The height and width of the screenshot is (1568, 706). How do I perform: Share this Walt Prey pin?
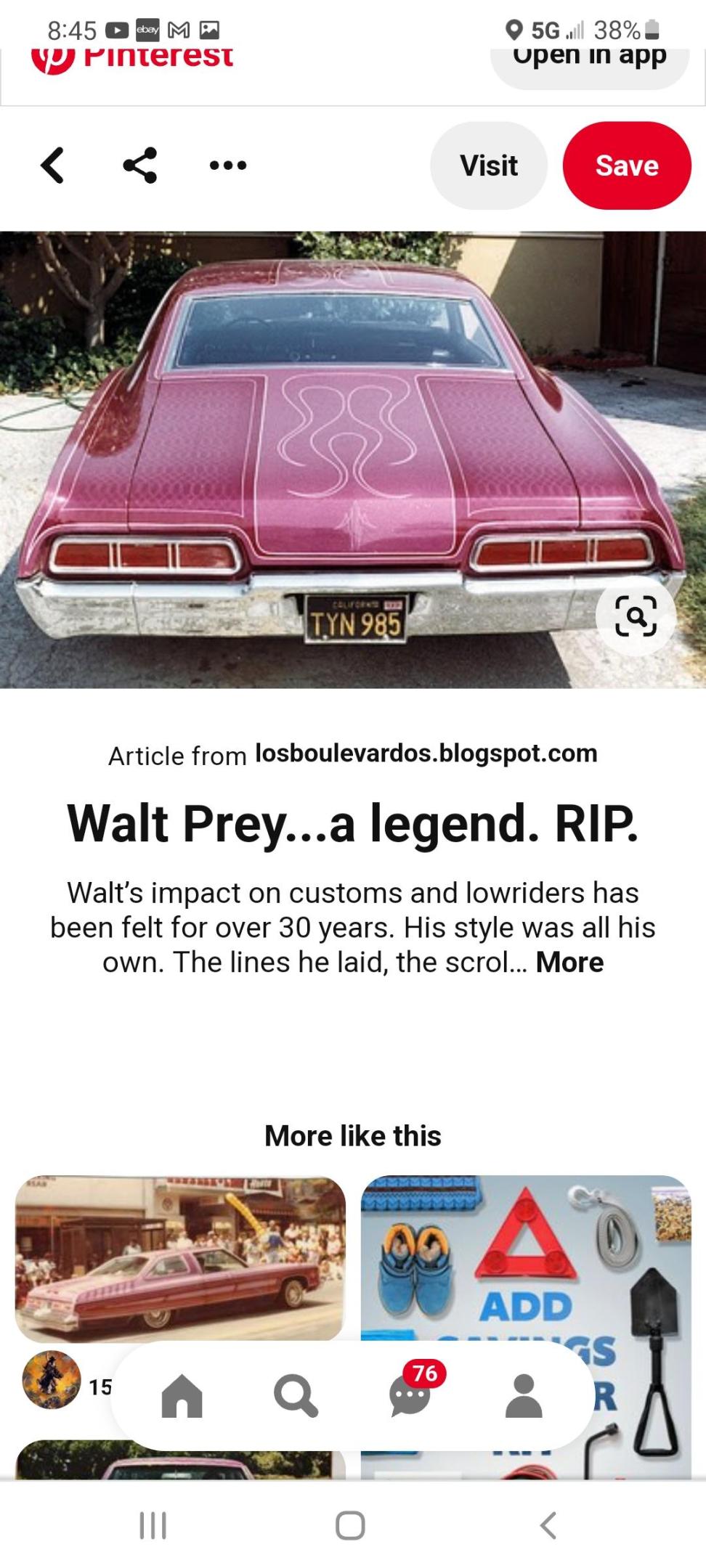coord(140,166)
